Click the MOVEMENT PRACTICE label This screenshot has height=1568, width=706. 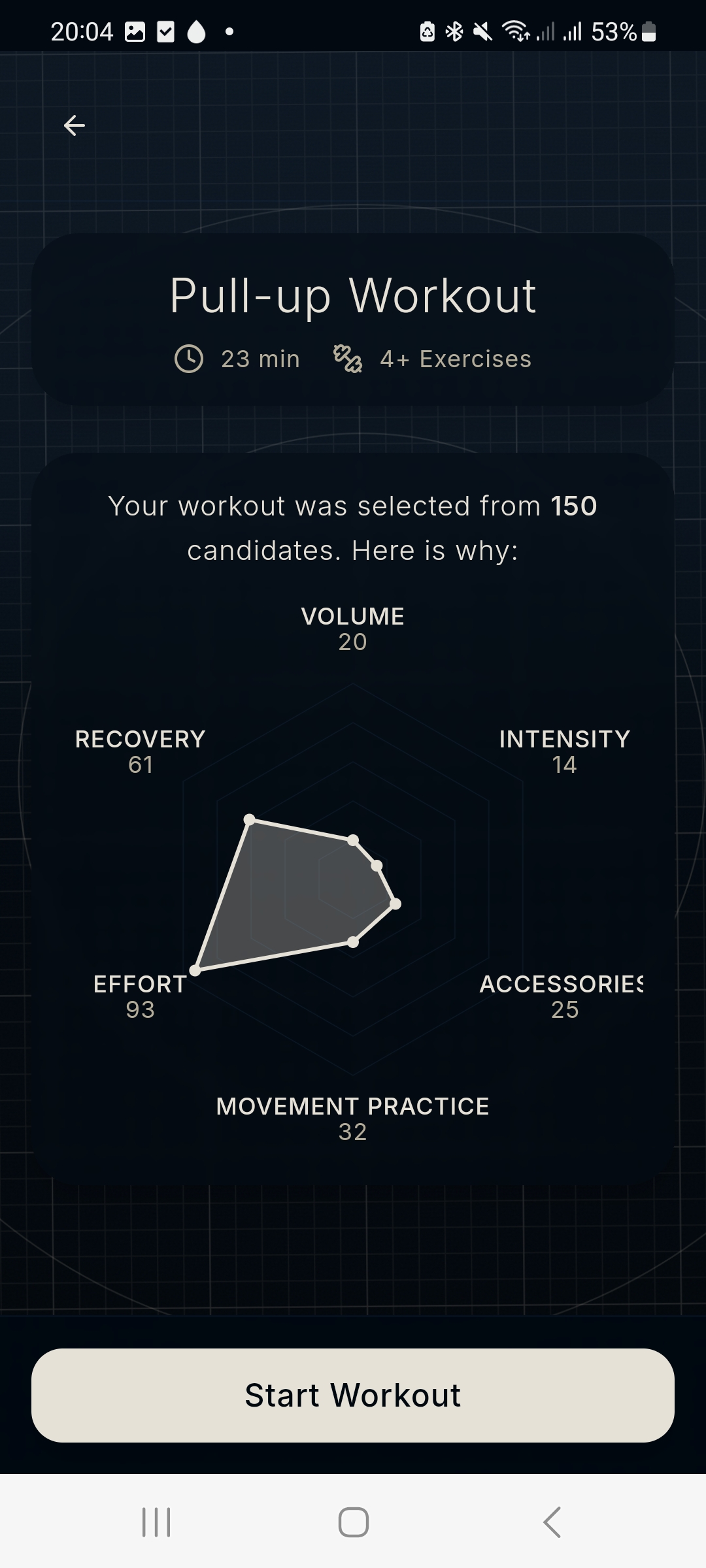pos(352,1105)
